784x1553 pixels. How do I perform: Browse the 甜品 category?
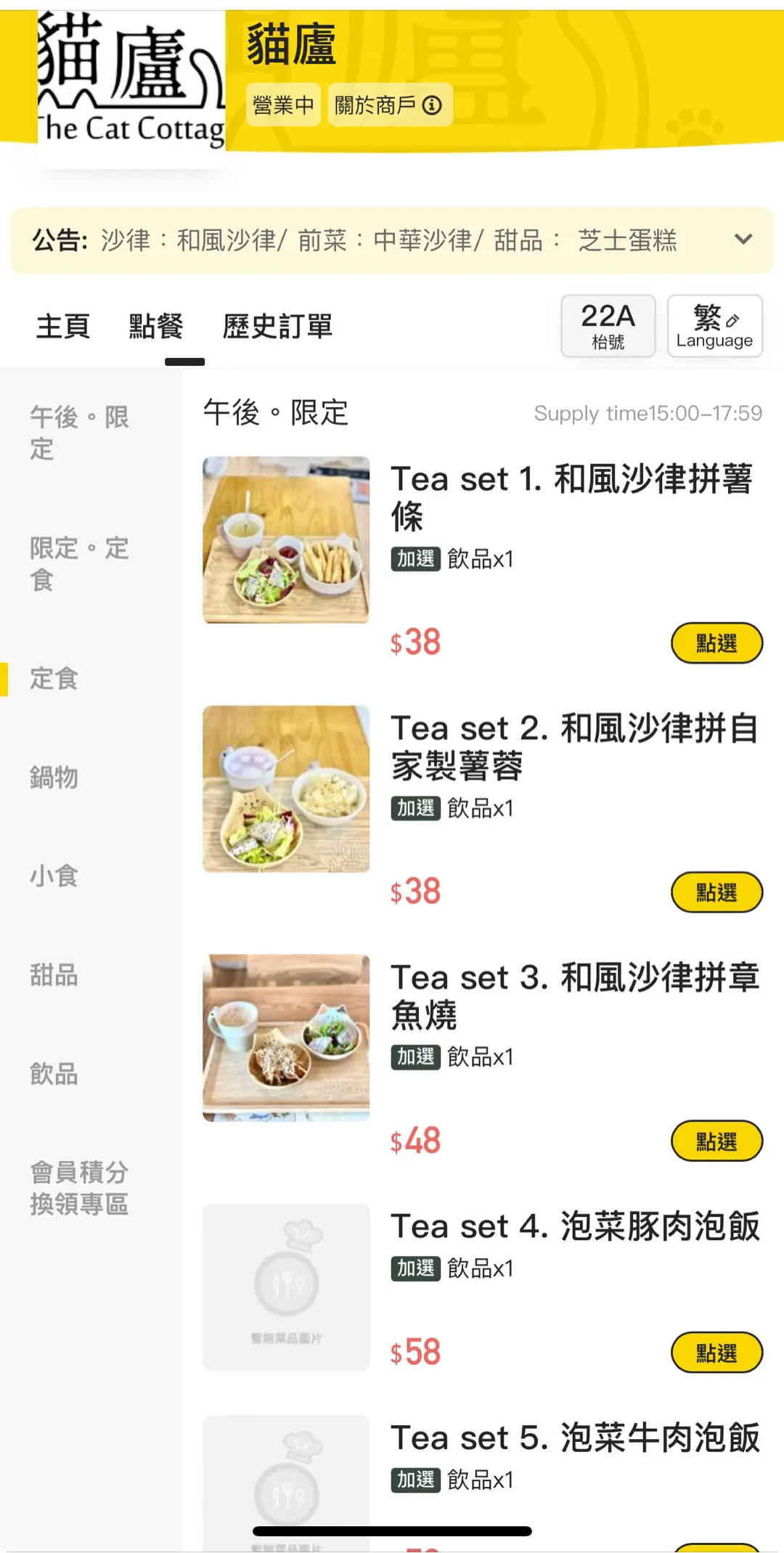pyautogui.click(x=54, y=975)
